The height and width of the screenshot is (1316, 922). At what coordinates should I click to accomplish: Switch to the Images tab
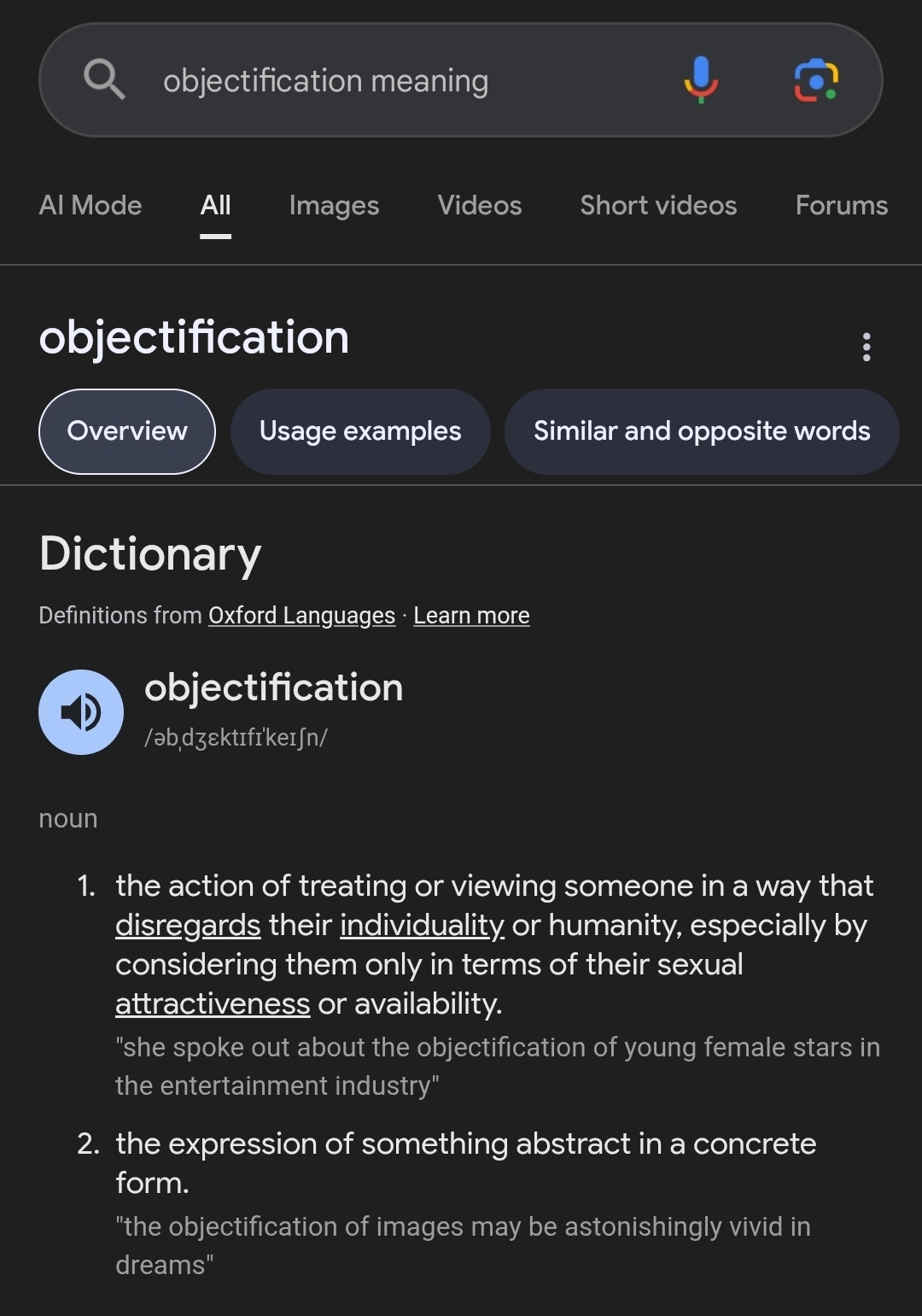[x=334, y=205]
